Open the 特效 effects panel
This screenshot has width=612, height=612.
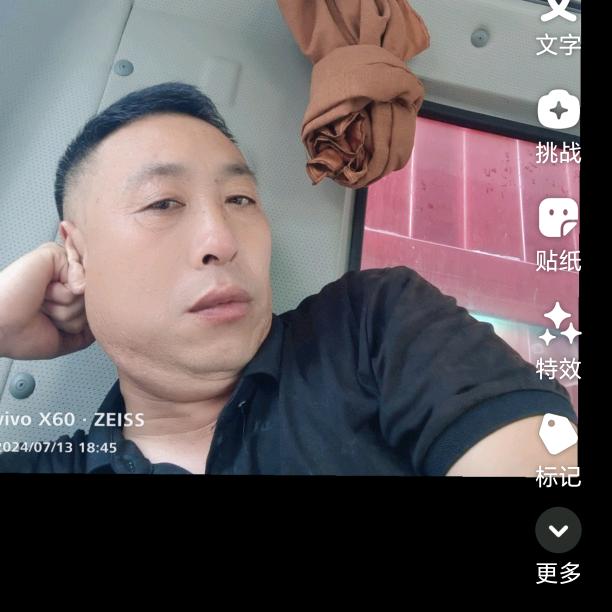pos(558,340)
